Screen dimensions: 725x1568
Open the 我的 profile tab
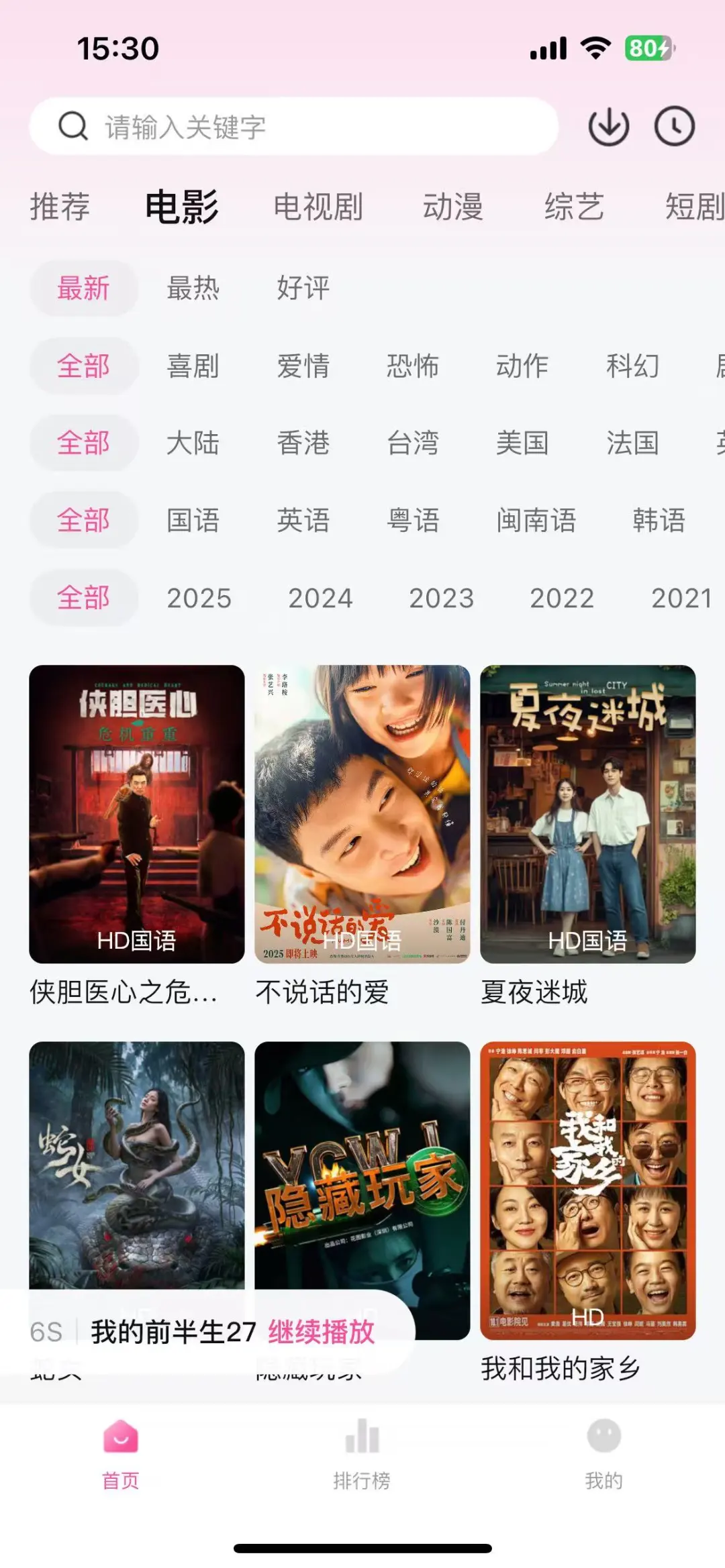(603, 1453)
